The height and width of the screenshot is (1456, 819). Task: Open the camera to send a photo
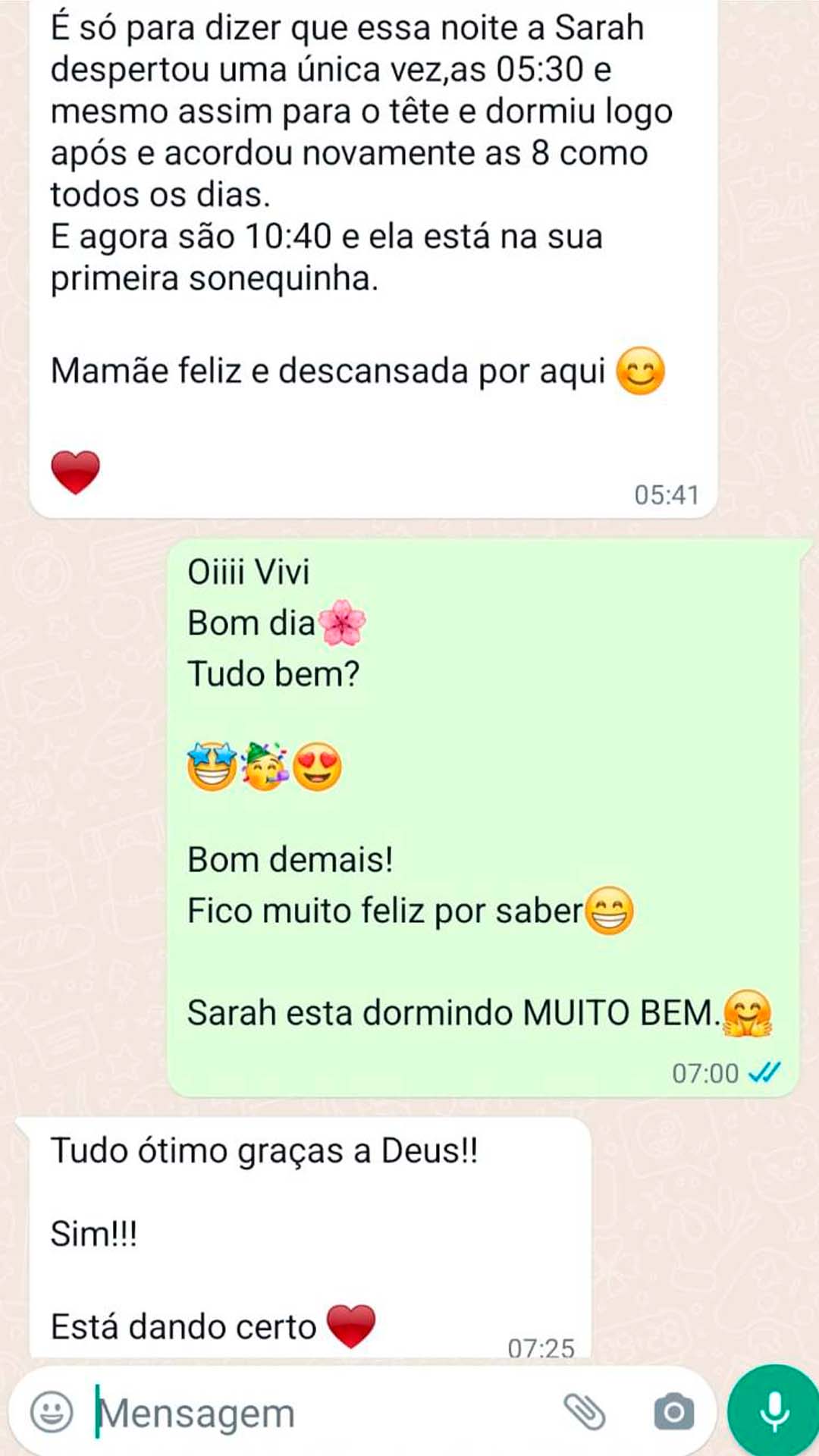pyautogui.click(x=673, y=1412)
